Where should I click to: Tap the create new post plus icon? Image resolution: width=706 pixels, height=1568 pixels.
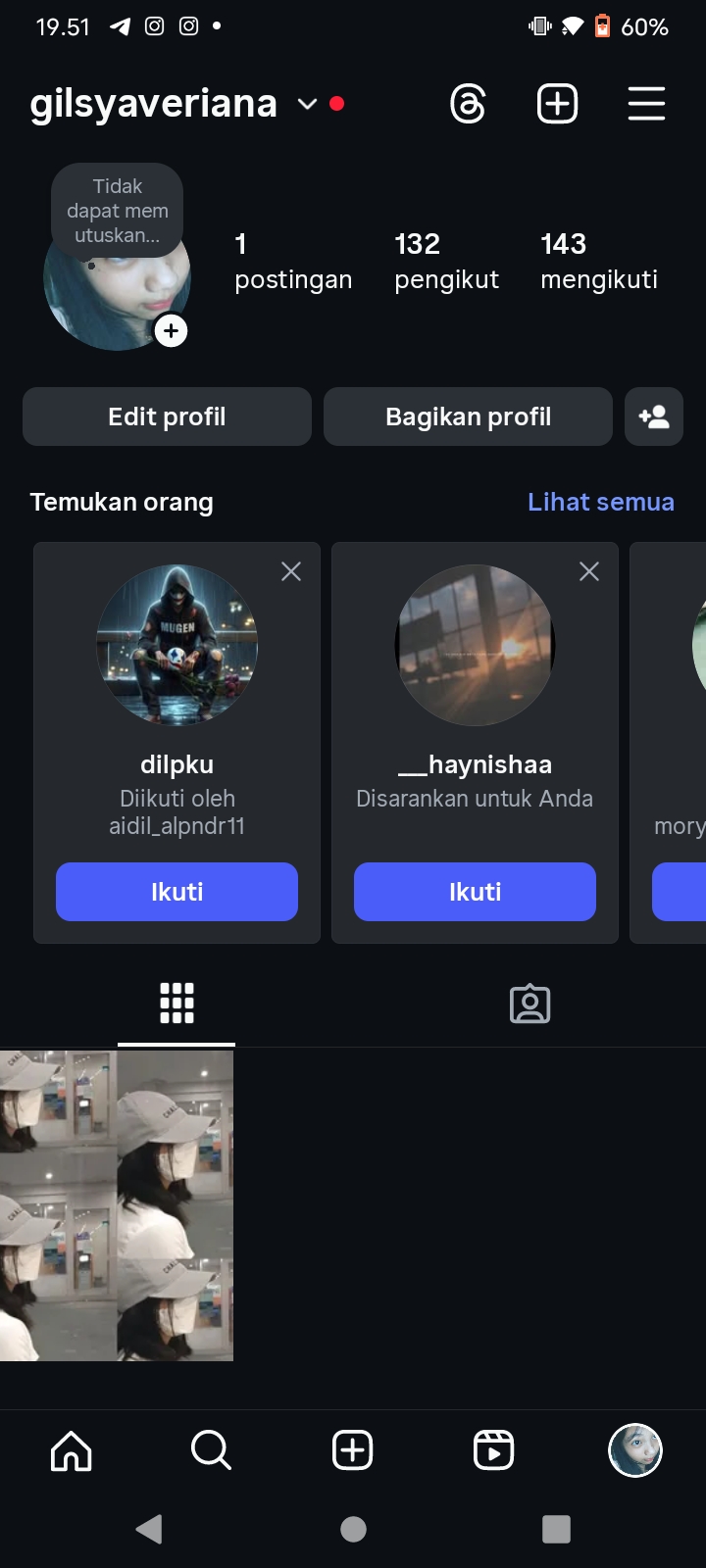[x=557, y=104]
